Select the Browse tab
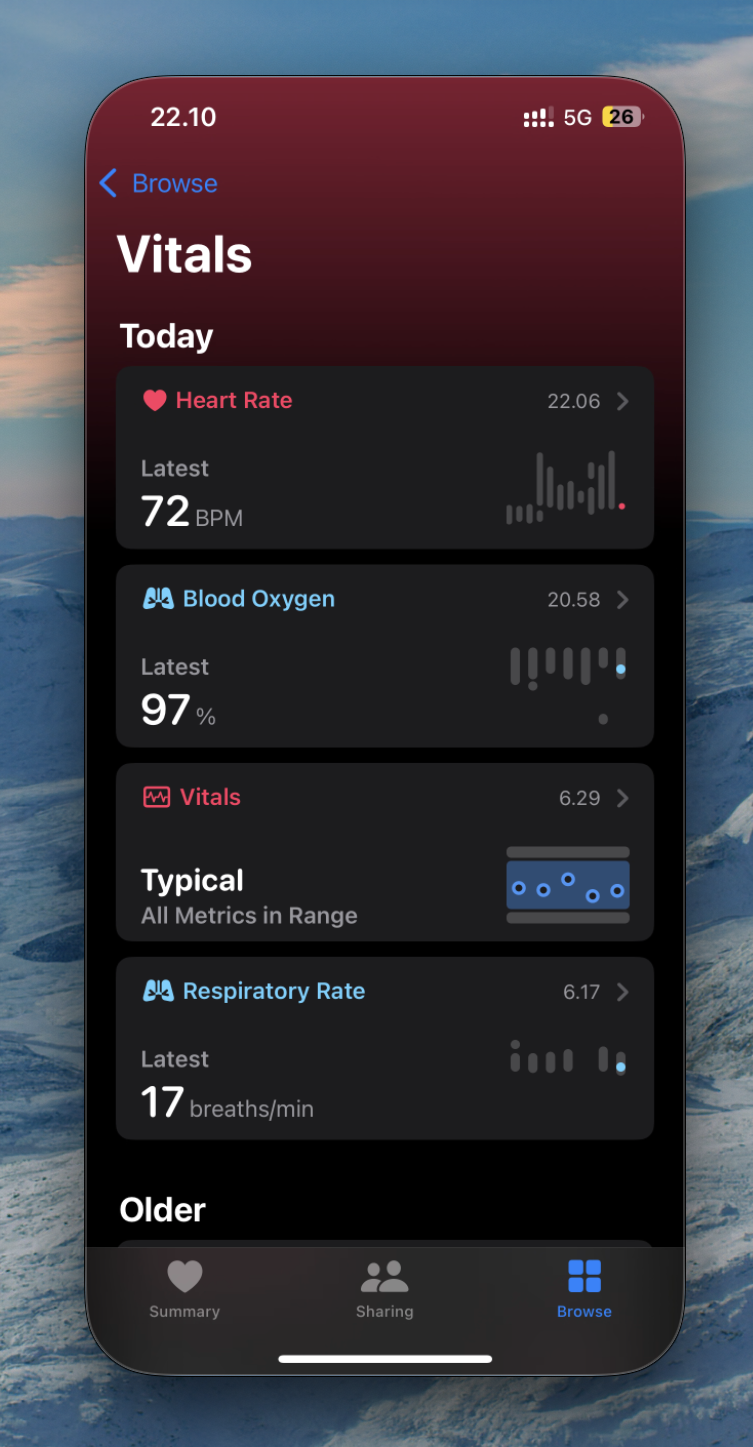Screen dimensions: 753x1447 pyautogui.click(x=584, y=1289)
